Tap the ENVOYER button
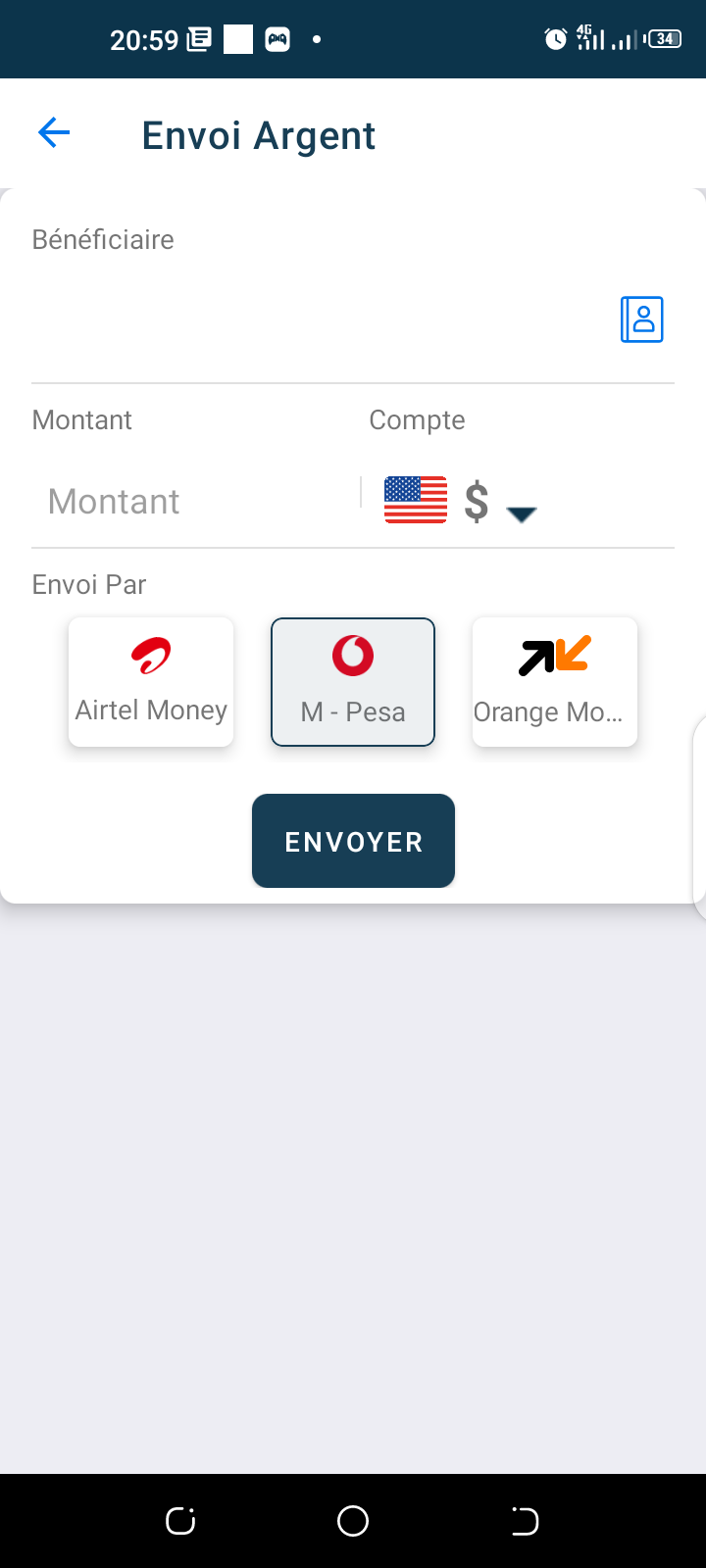 tap(353, 841)
